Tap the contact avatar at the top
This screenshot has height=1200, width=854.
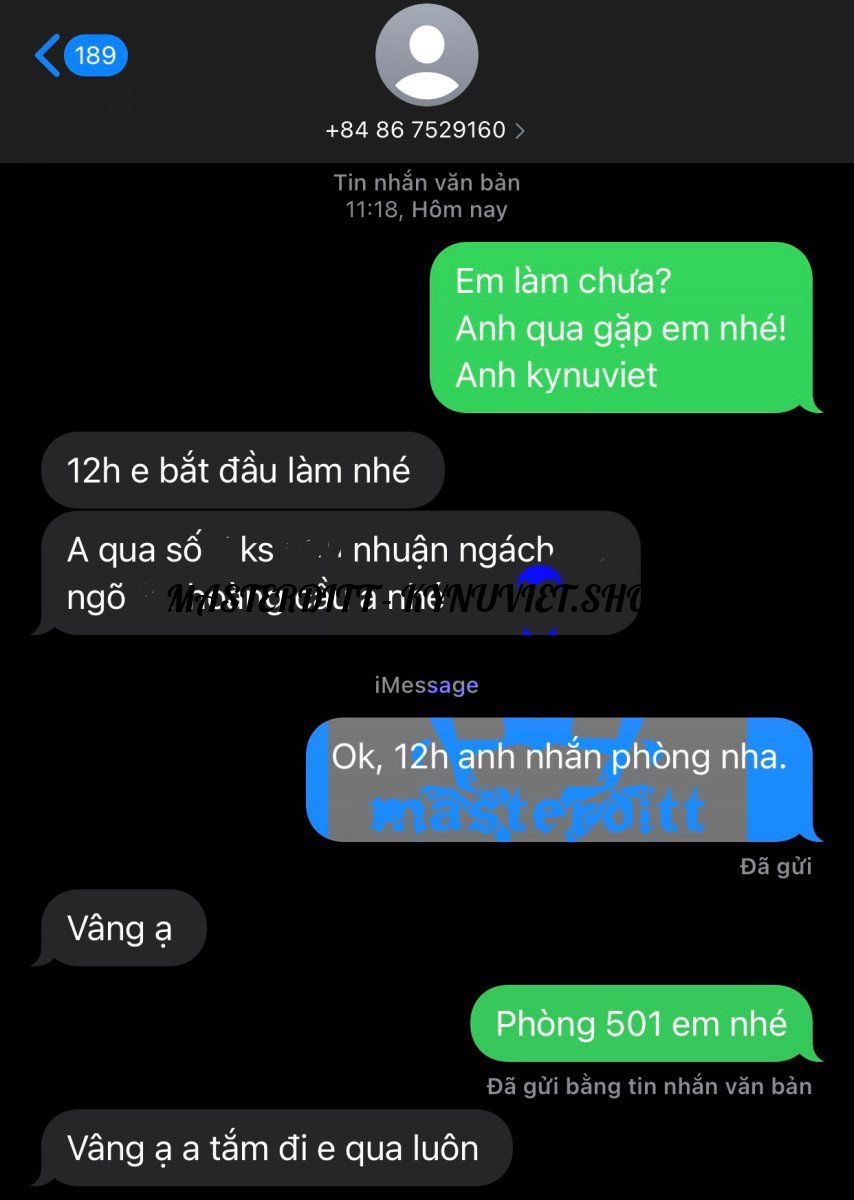pyautogui.click(x=427, y=56)
